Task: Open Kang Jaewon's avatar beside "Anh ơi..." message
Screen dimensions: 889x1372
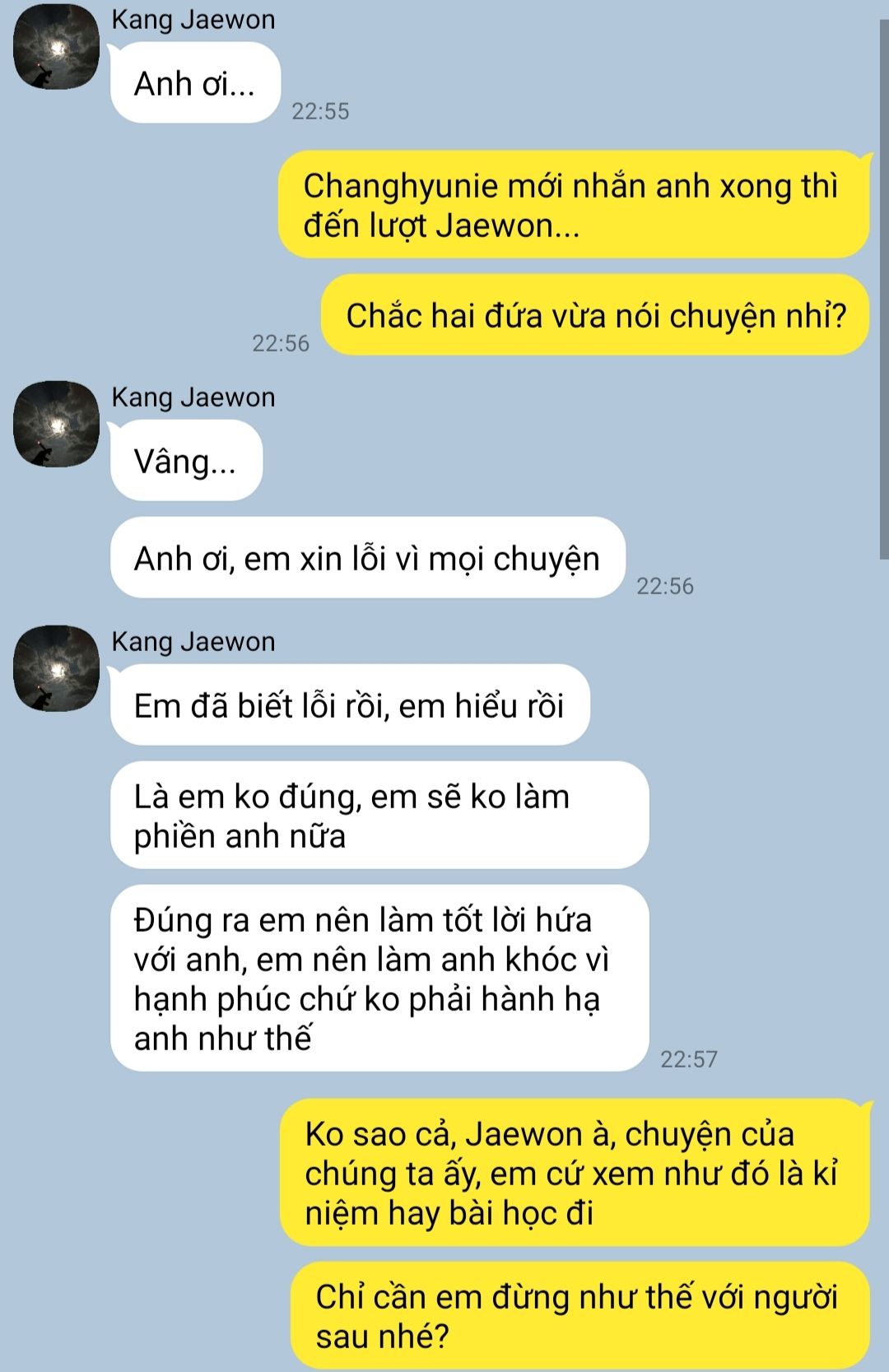Action: tap(56, 47)
